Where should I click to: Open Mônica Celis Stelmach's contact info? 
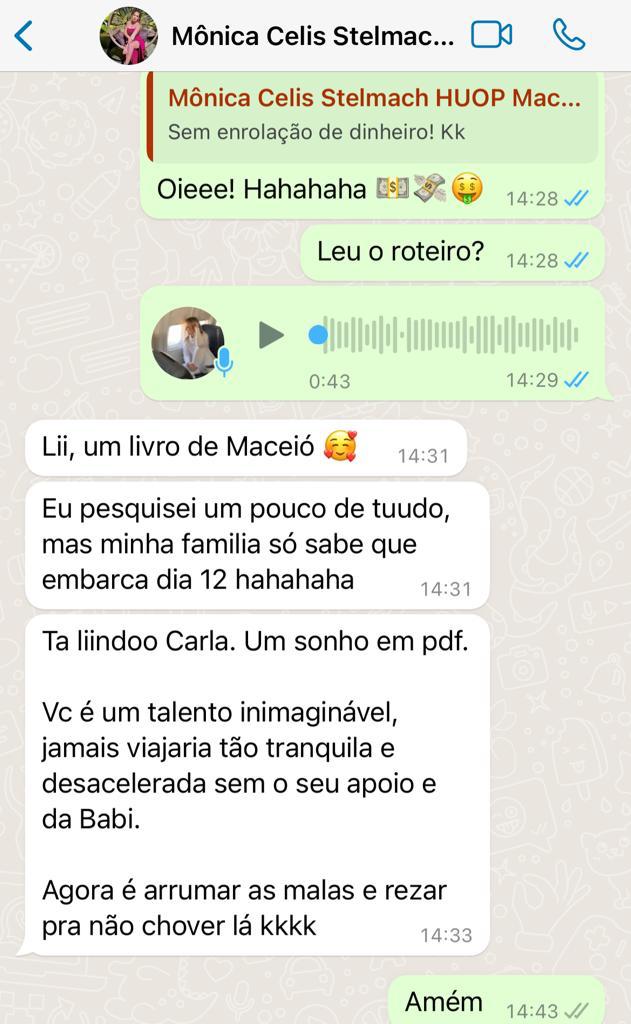312,36
